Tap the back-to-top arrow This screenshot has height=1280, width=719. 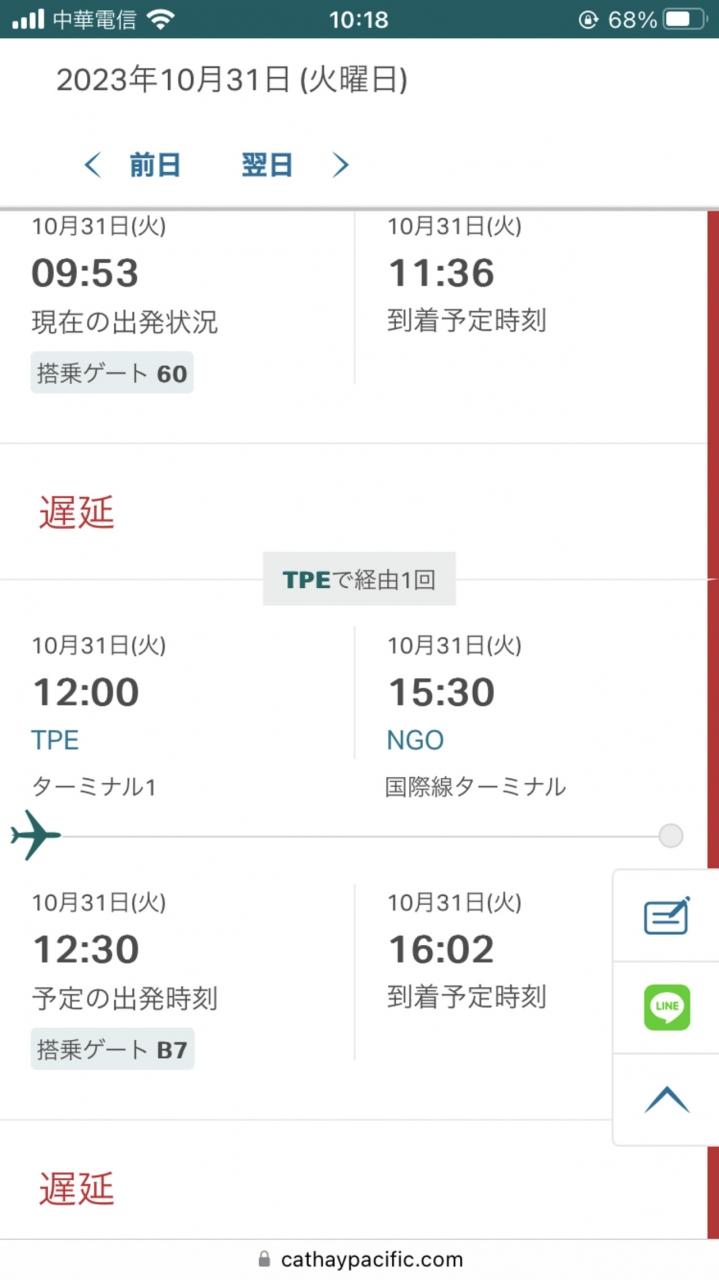coord(666,1100)
